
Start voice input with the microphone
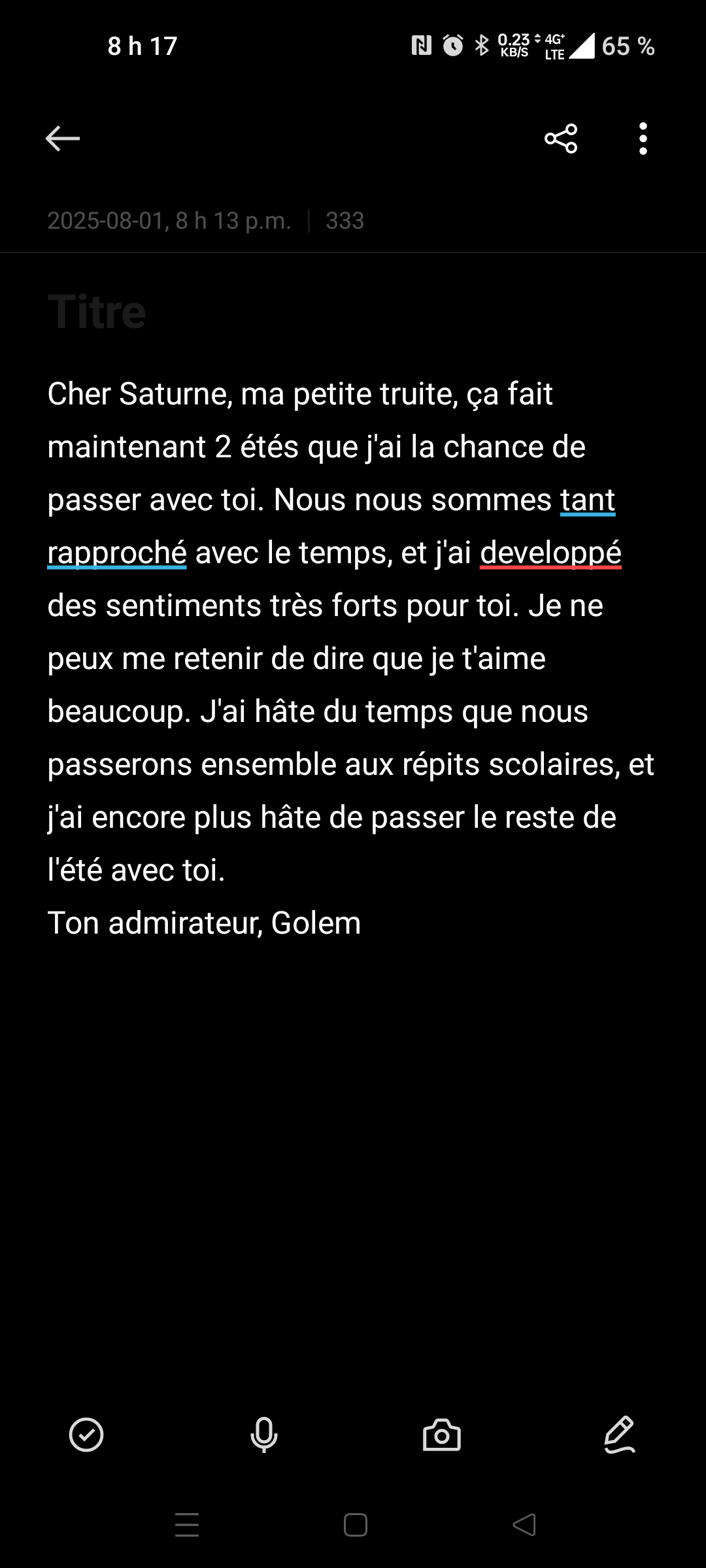click(264, 1435)
